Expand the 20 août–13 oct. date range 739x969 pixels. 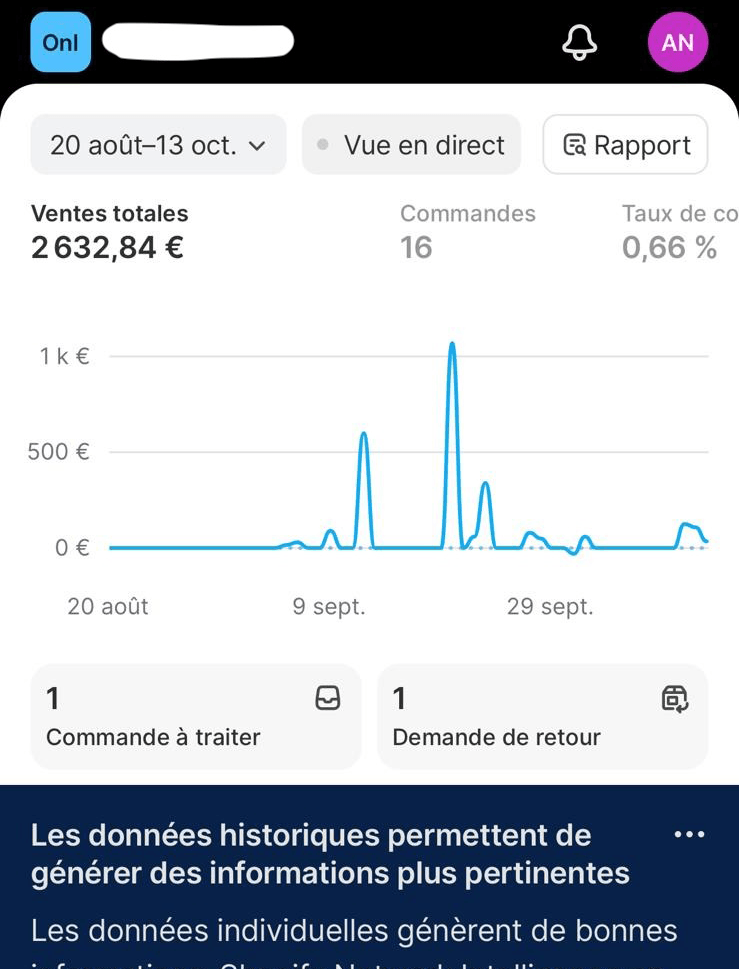(158, 145)
